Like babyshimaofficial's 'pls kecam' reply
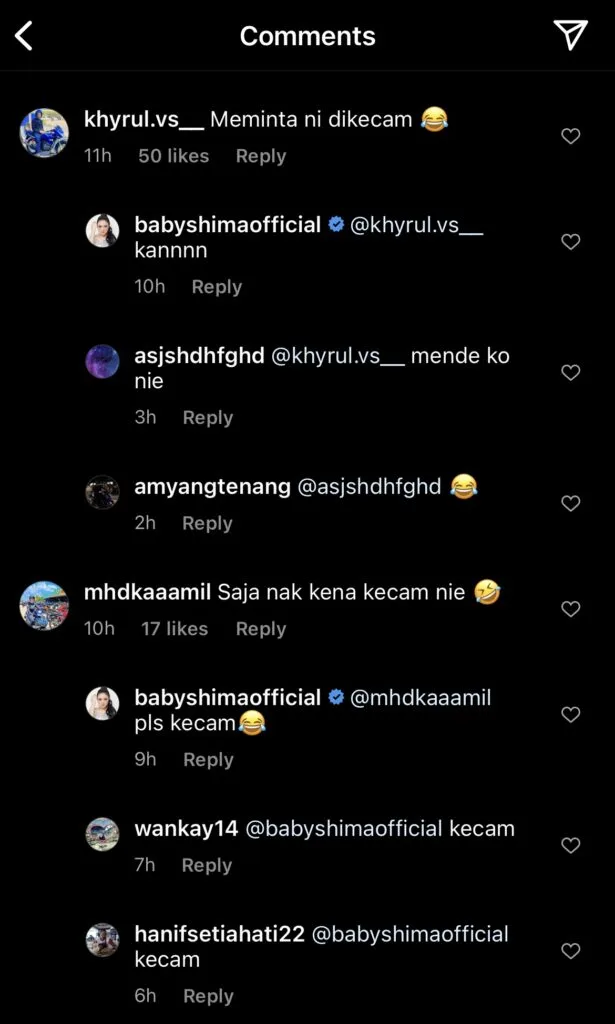The width and height of the screenshot is (615, 1024). [x=571, y=715]
